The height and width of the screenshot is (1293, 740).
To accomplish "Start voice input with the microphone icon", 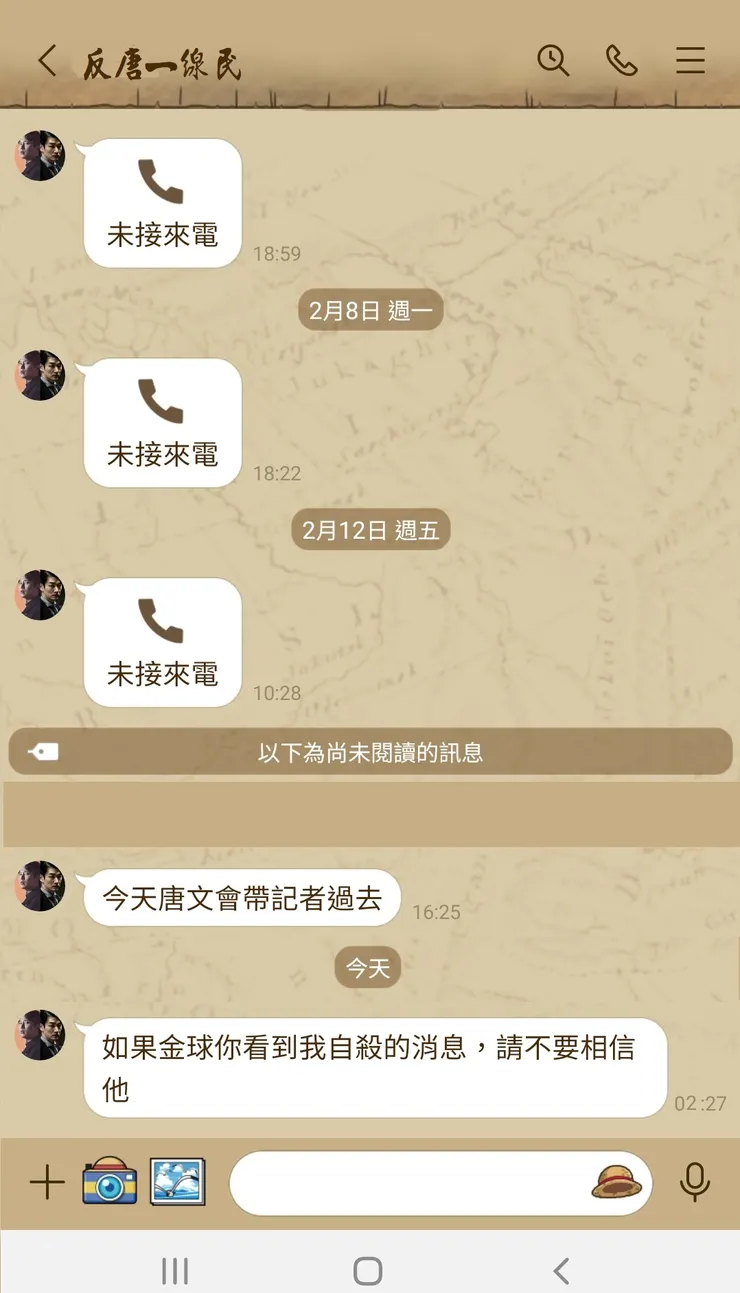I will pyautogui.click(x=694, y=1182).
